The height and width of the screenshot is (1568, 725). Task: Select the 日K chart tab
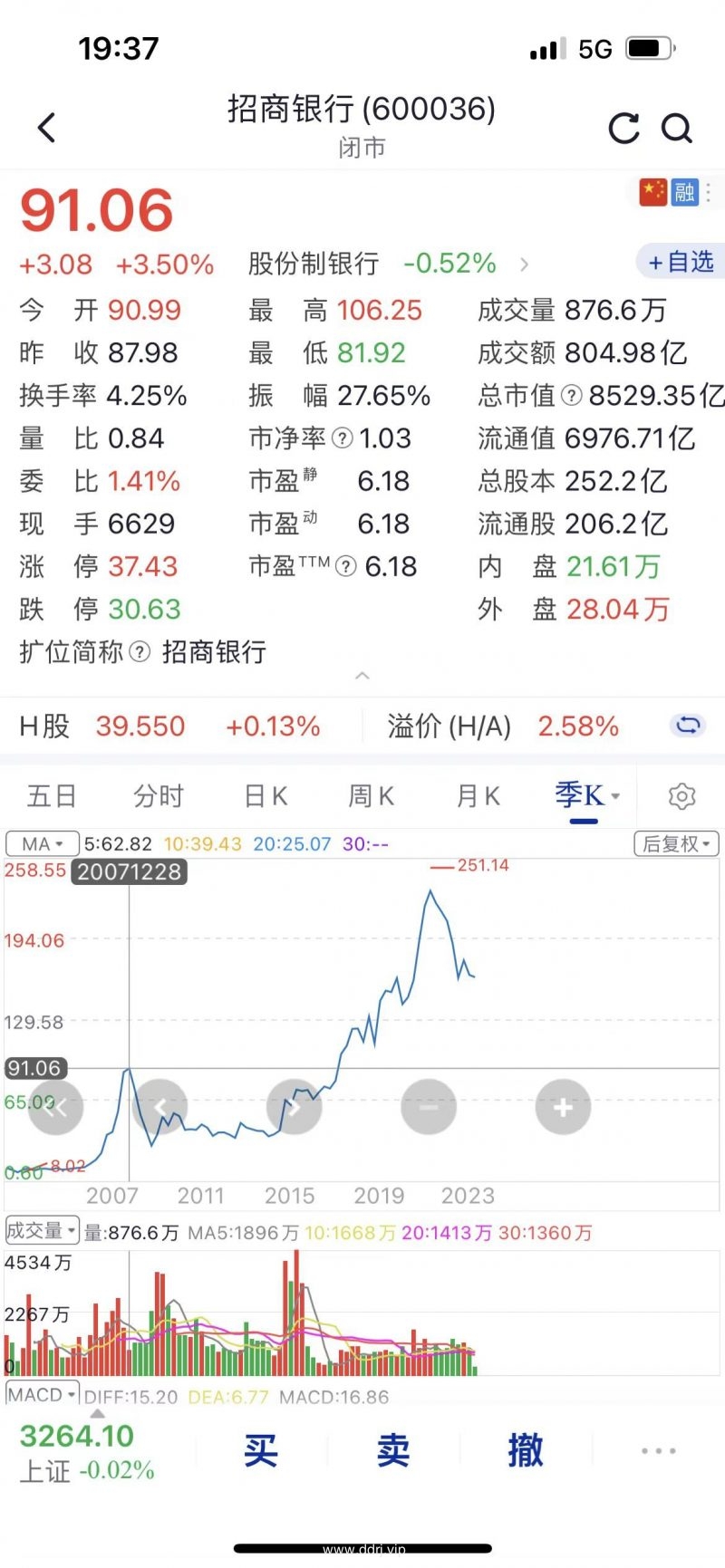point(266,796)
